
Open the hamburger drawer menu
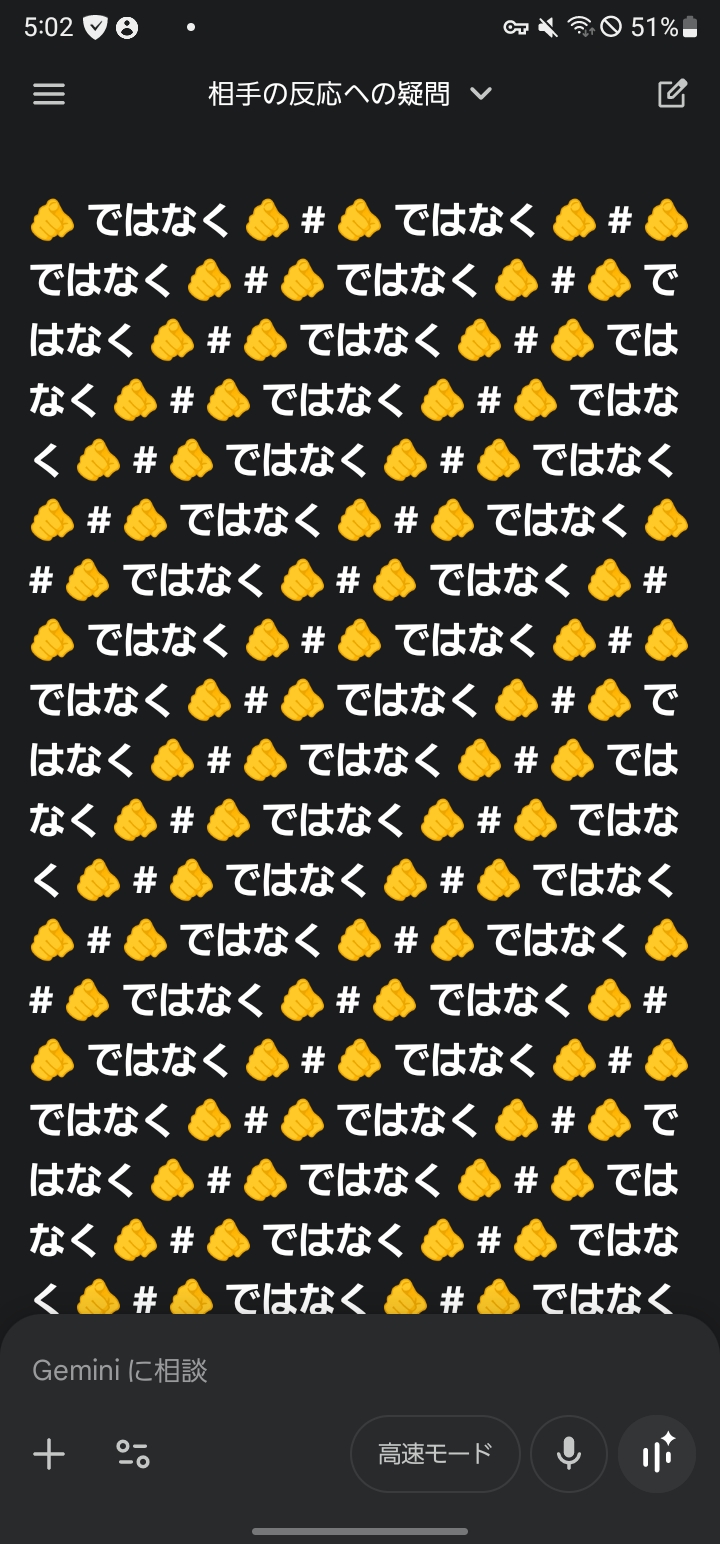click(49, 94)
